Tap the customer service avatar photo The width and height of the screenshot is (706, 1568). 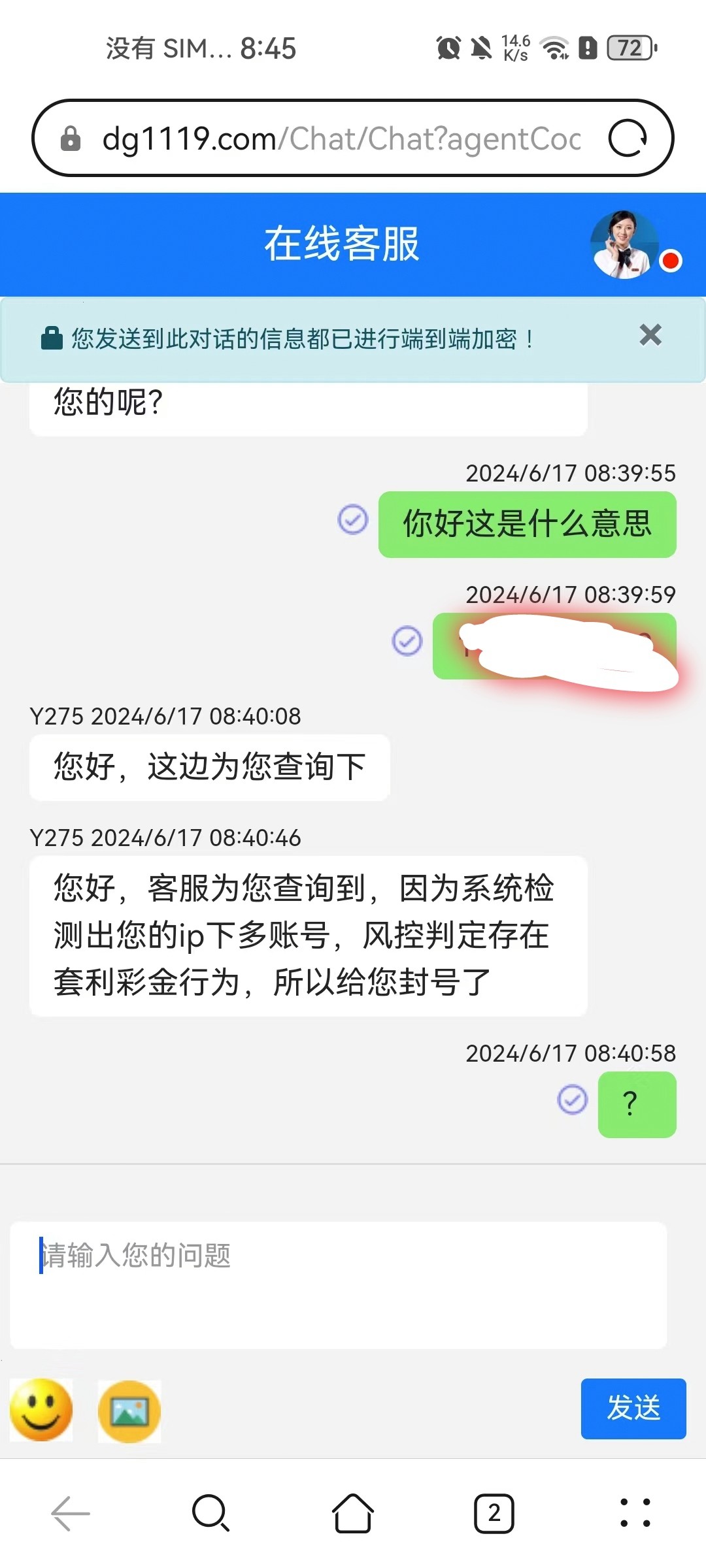pos(623,243)
